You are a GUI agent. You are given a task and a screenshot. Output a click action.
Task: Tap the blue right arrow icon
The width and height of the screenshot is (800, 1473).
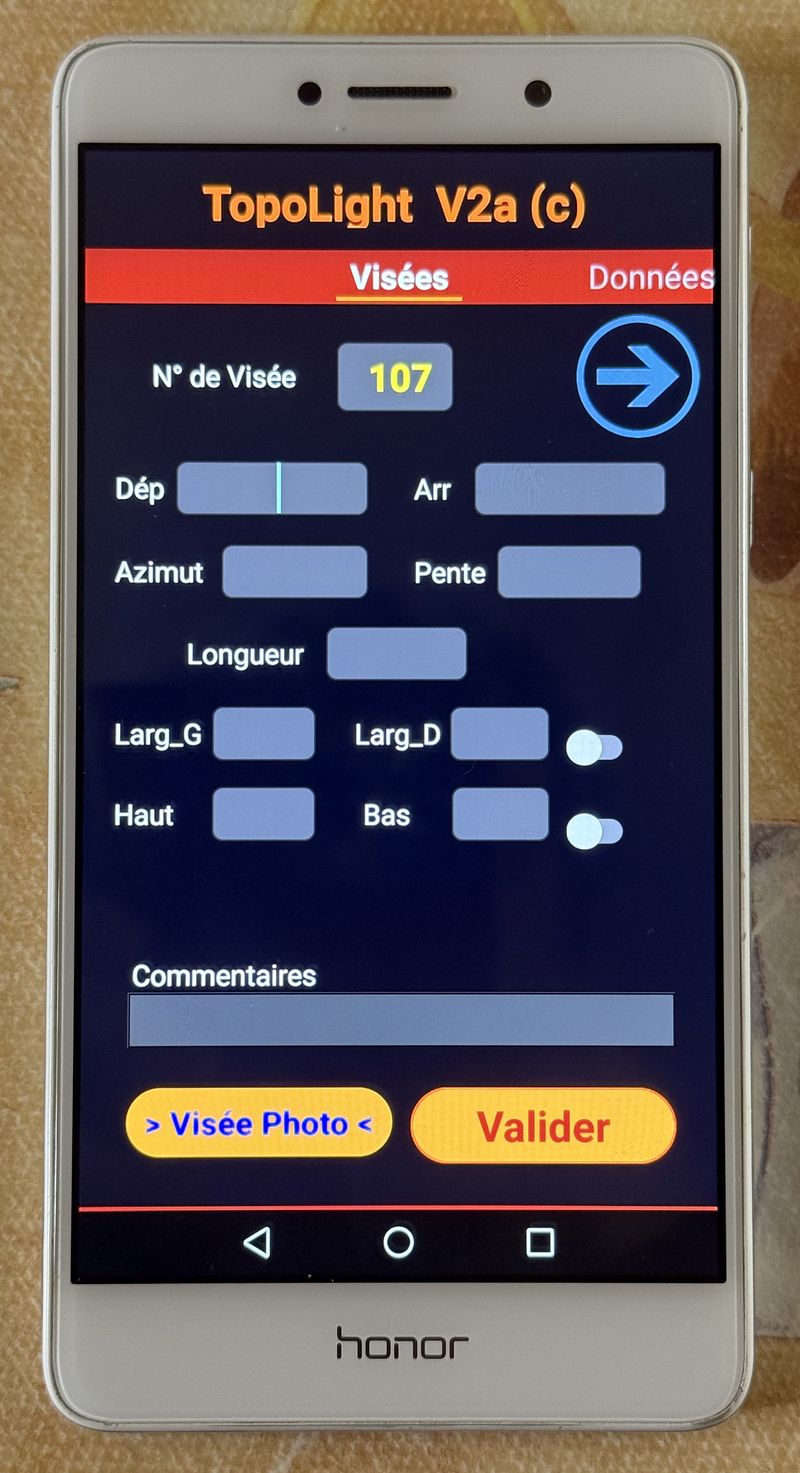coord(638,376)
